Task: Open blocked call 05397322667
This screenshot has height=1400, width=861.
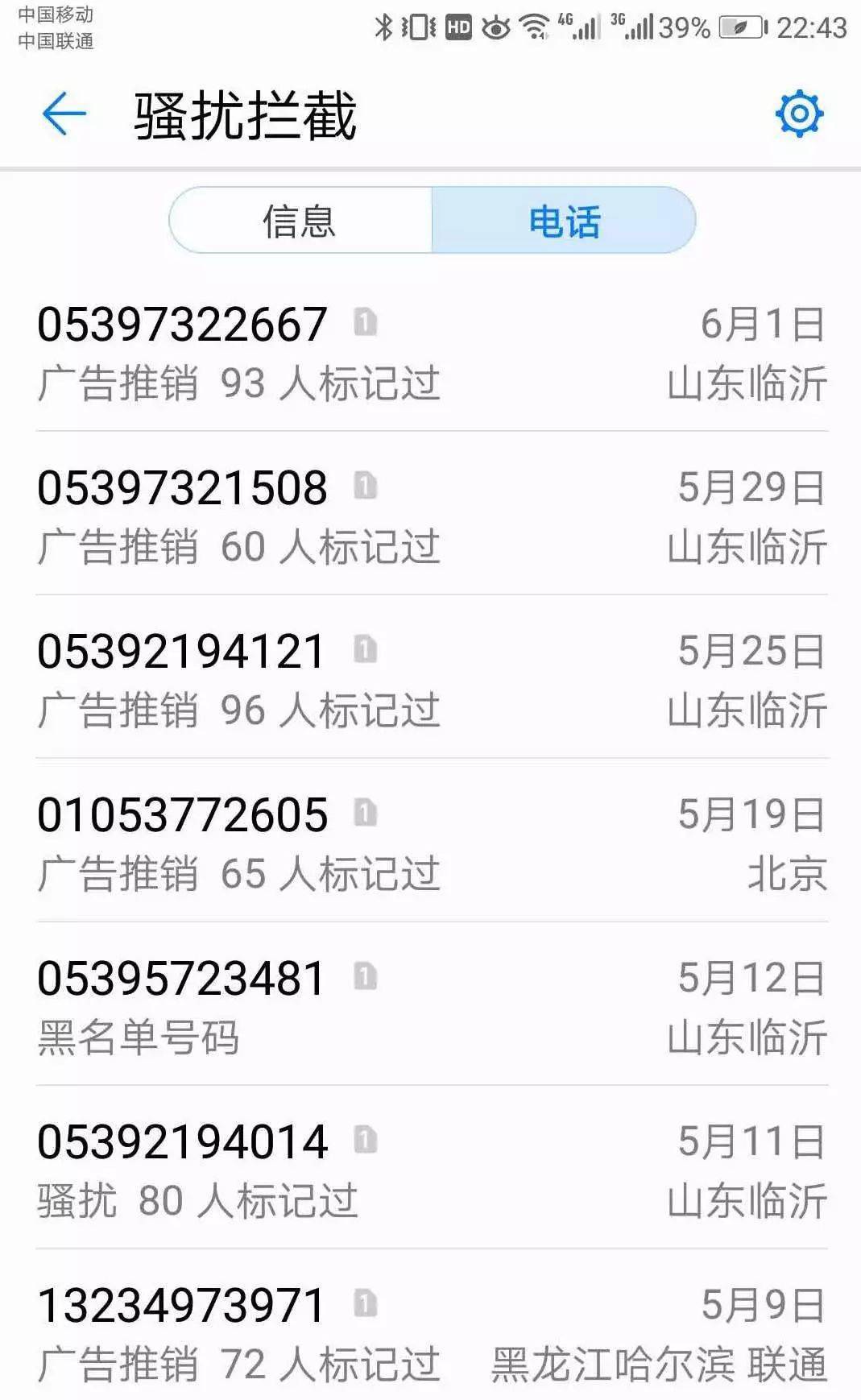Action: (x=431, y=353)
